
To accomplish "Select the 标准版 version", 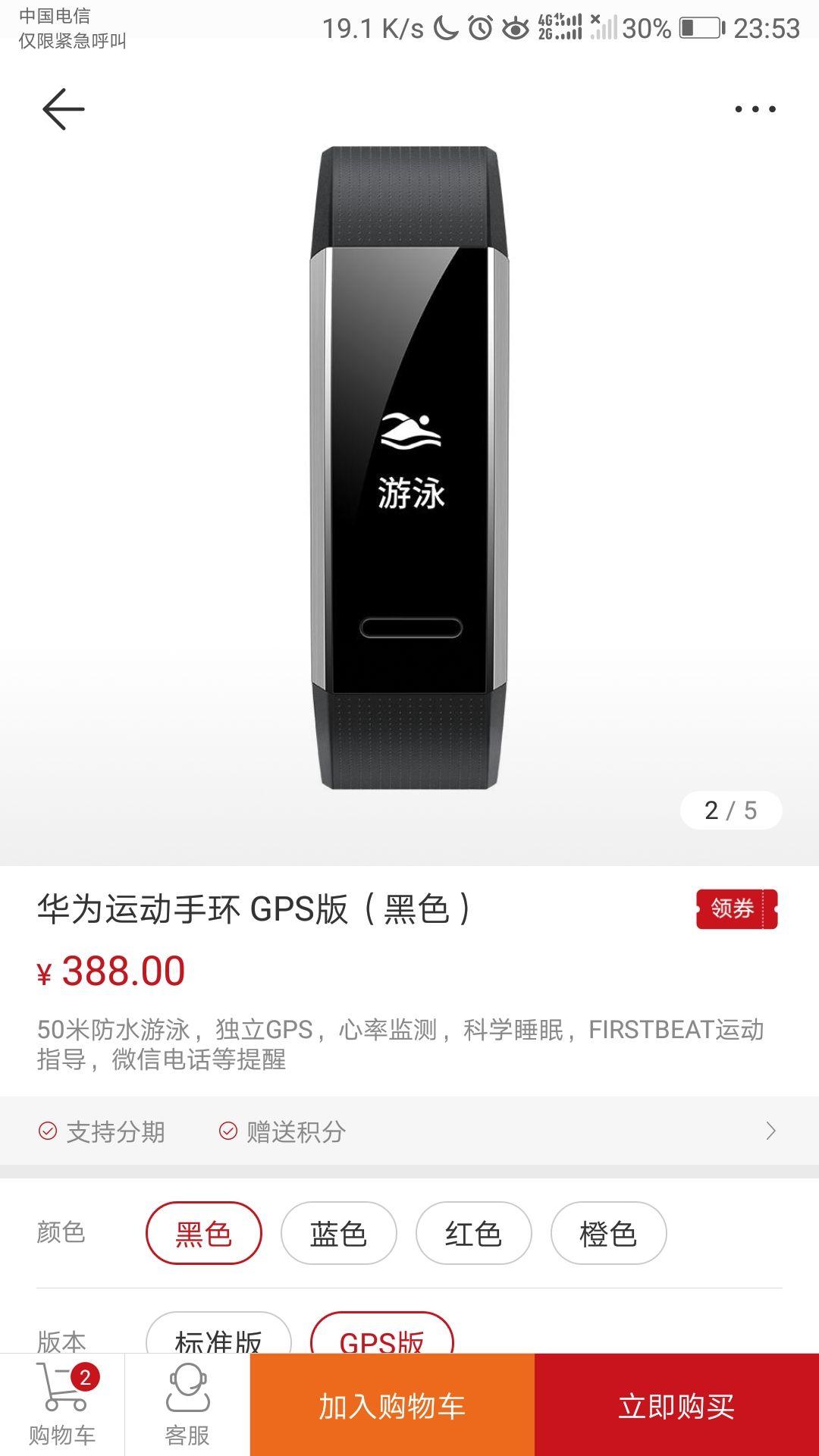I will point(218,1336).
